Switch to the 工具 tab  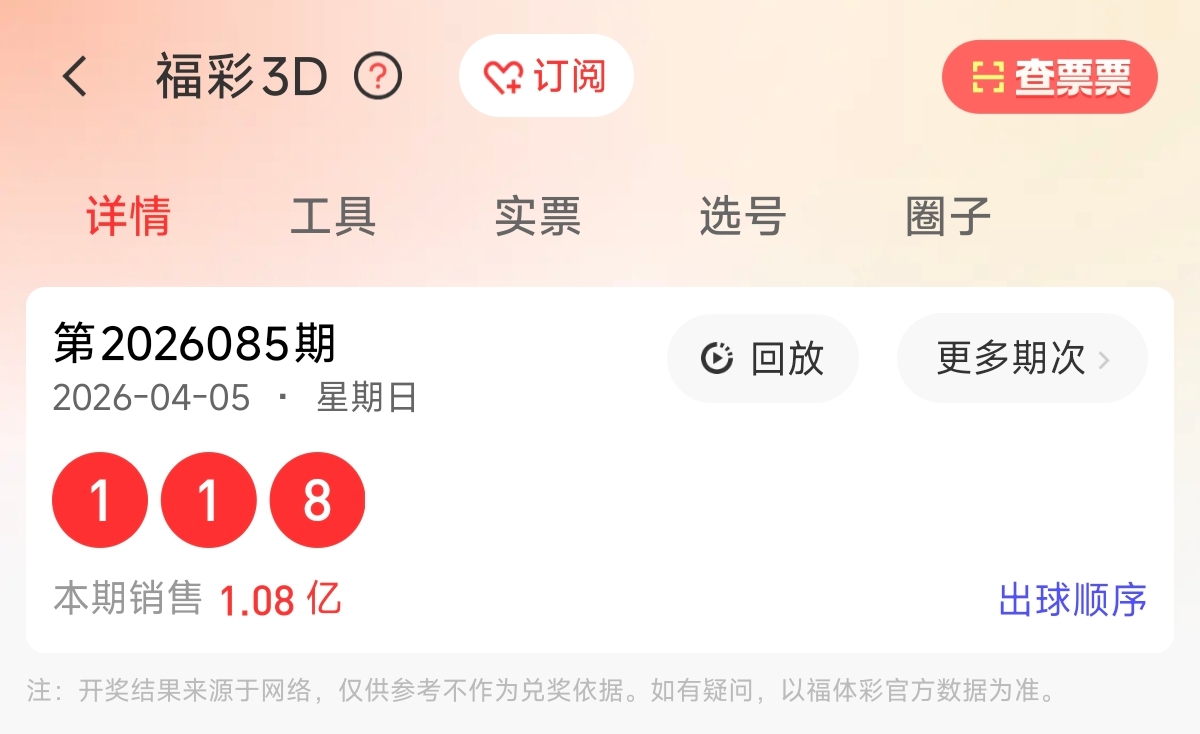pyautogui.click(x=333, y=216)
